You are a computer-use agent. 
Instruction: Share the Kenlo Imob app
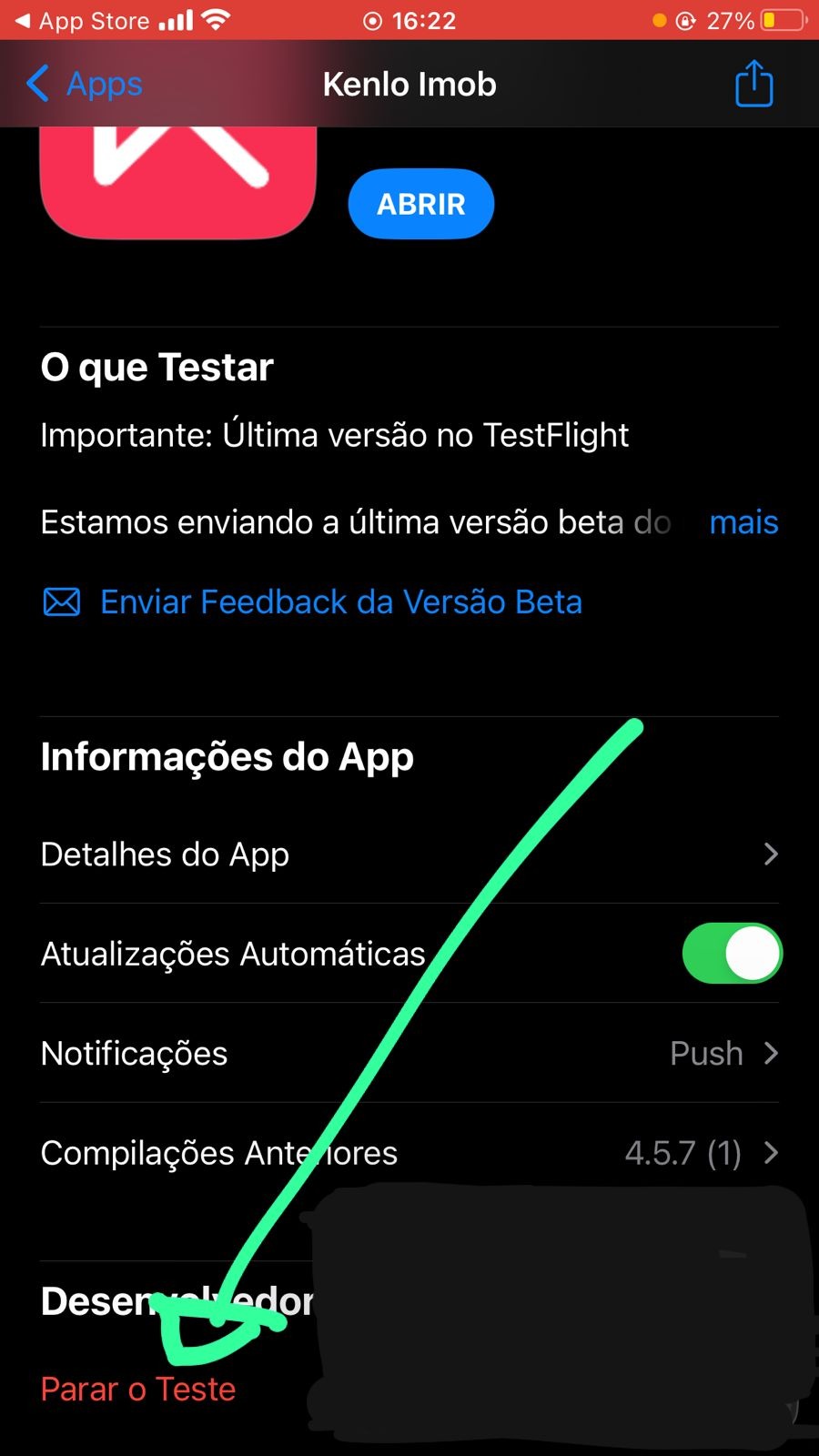click(x=753, y=85)
